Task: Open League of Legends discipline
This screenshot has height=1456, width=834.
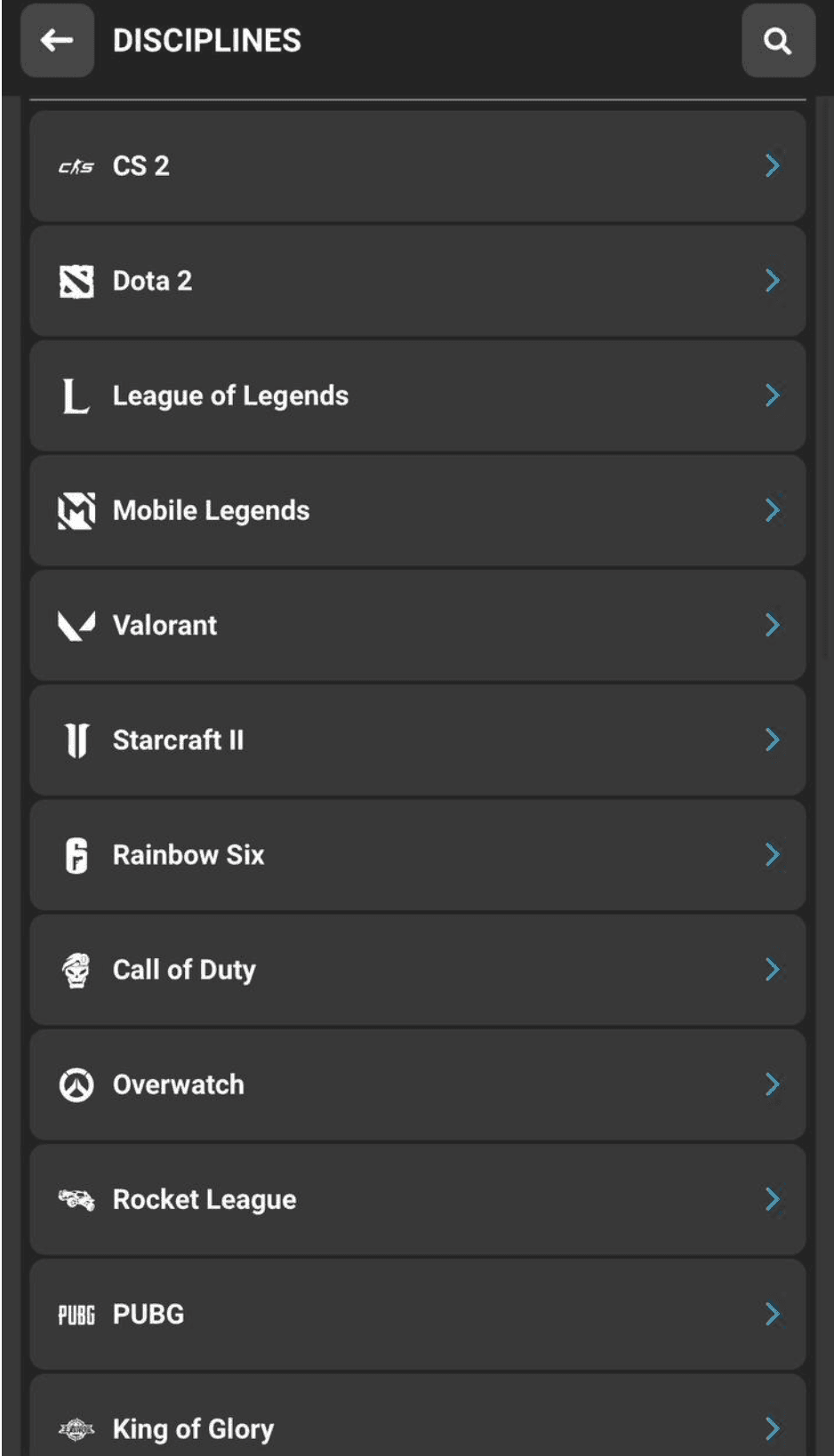Action: [417, 396]
